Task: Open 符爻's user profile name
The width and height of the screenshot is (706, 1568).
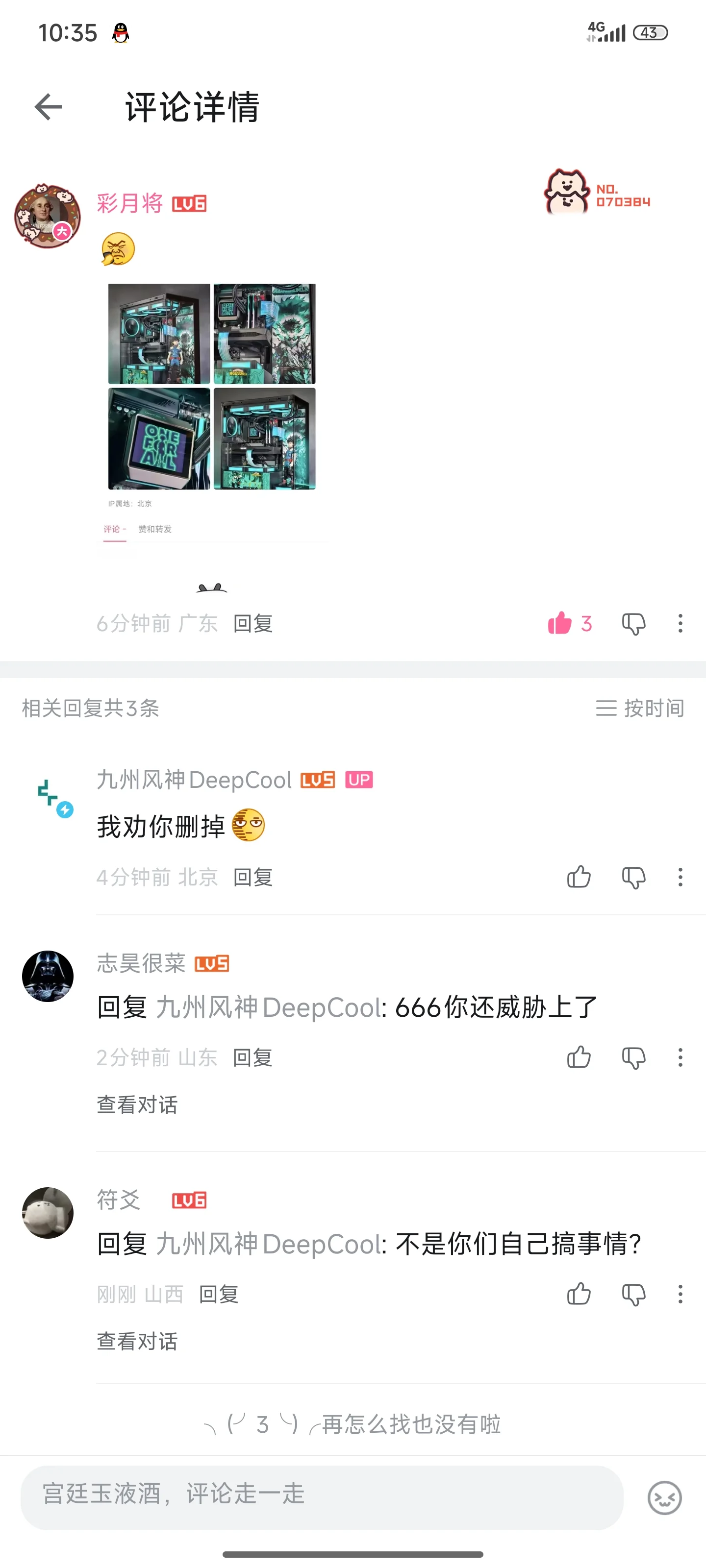Action: [119, 1200]
